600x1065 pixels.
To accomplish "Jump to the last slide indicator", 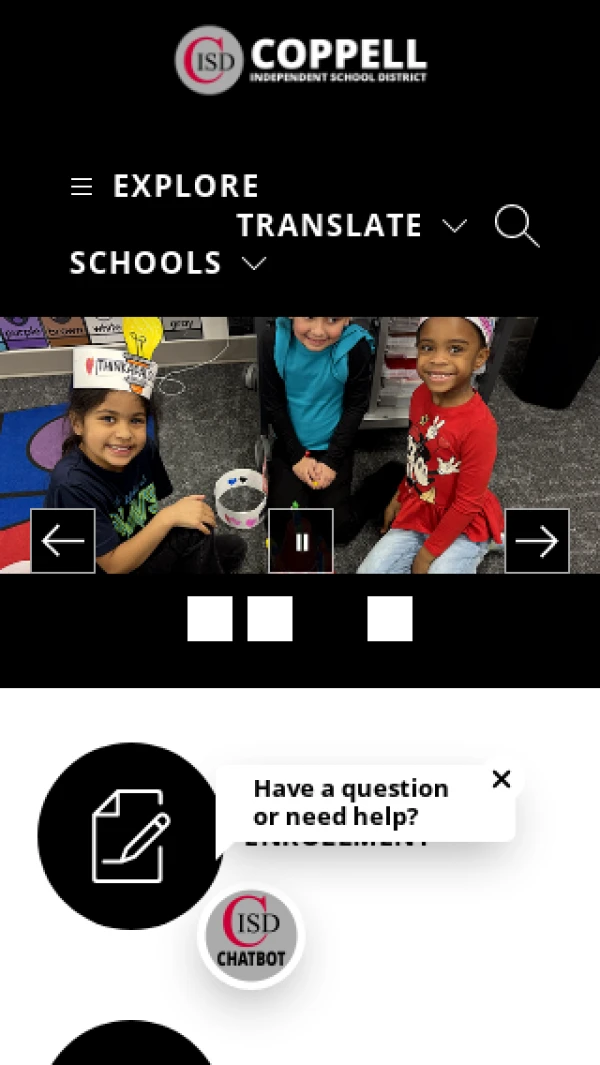I will pyautogui.click(x=390, y=618).
